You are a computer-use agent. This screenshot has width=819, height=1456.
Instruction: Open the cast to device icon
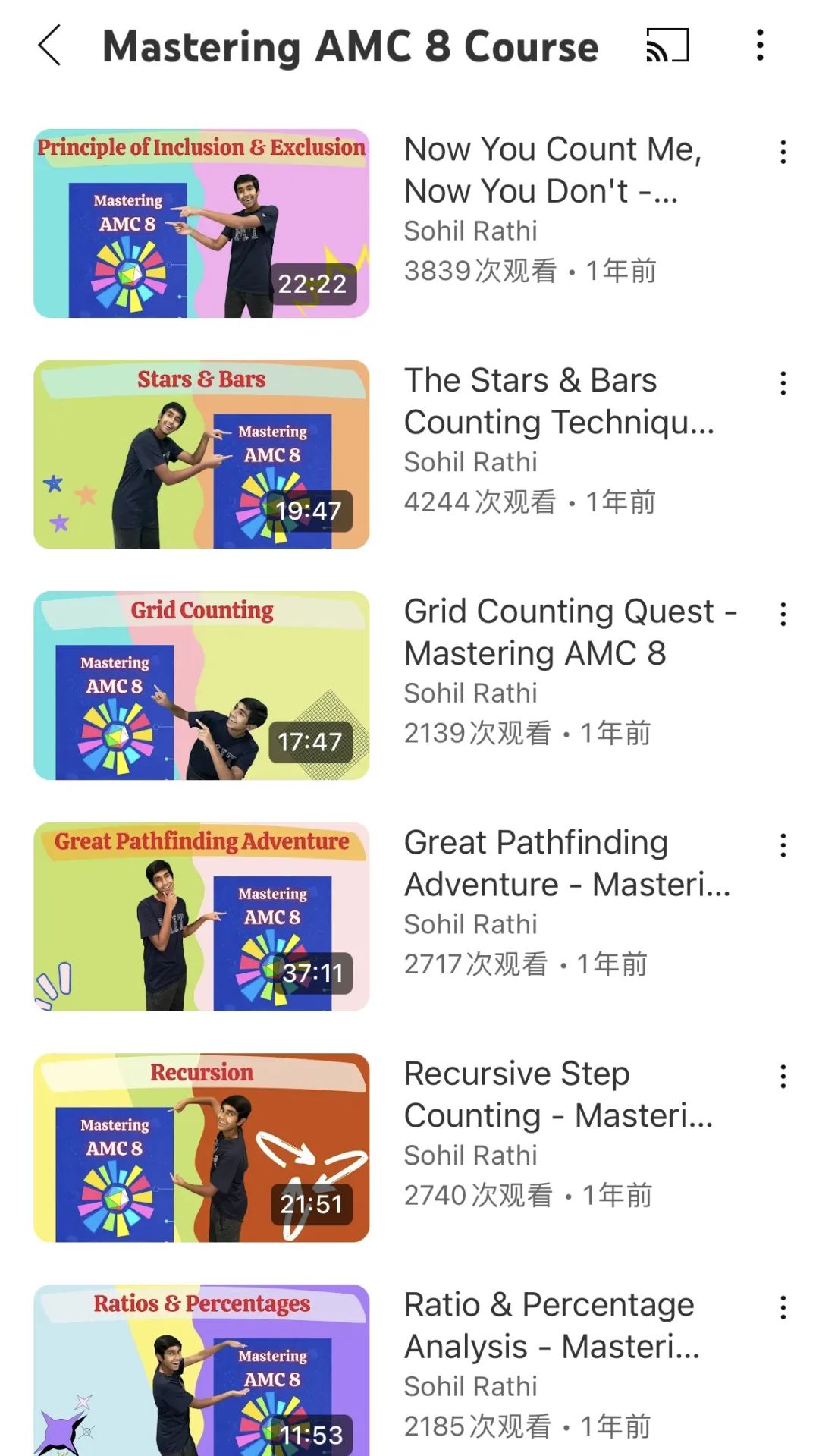[x=667, y=46]
